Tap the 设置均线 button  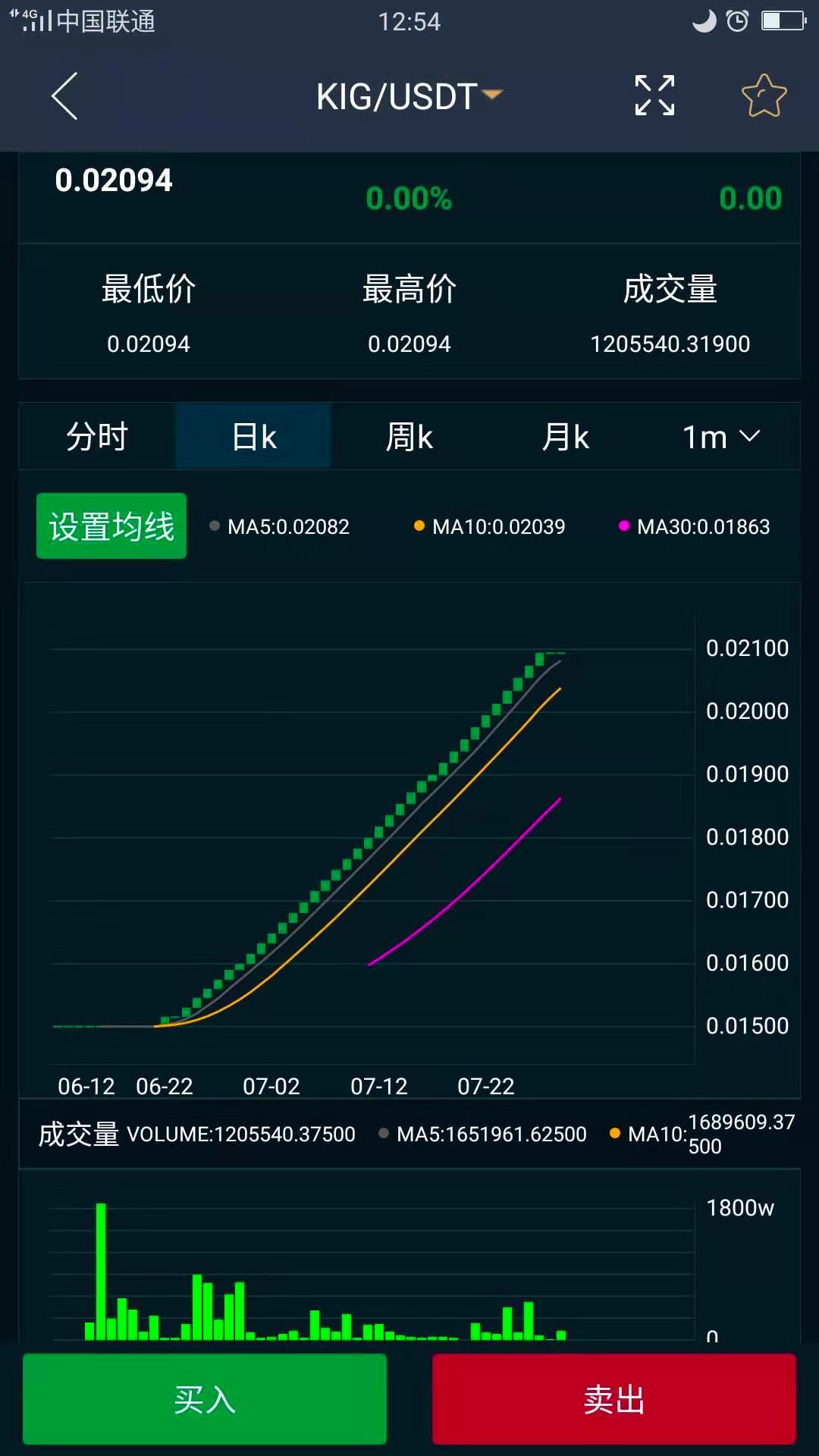(x=111, y=526)
